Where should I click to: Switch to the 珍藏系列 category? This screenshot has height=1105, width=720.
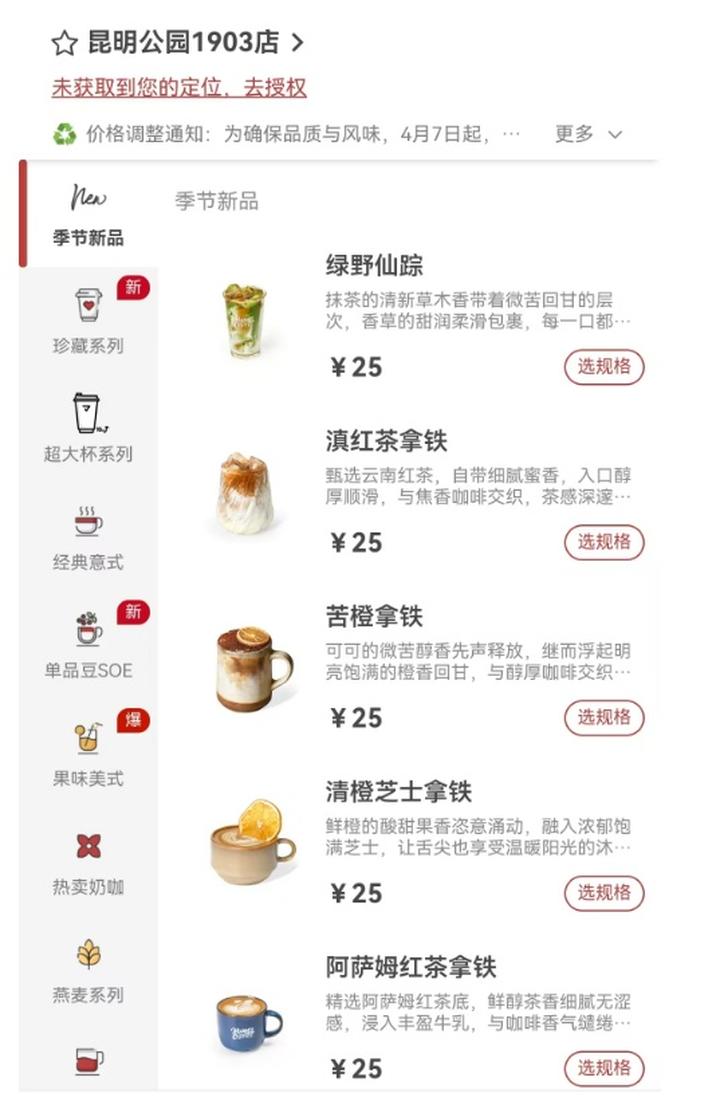tap(88, 320)
